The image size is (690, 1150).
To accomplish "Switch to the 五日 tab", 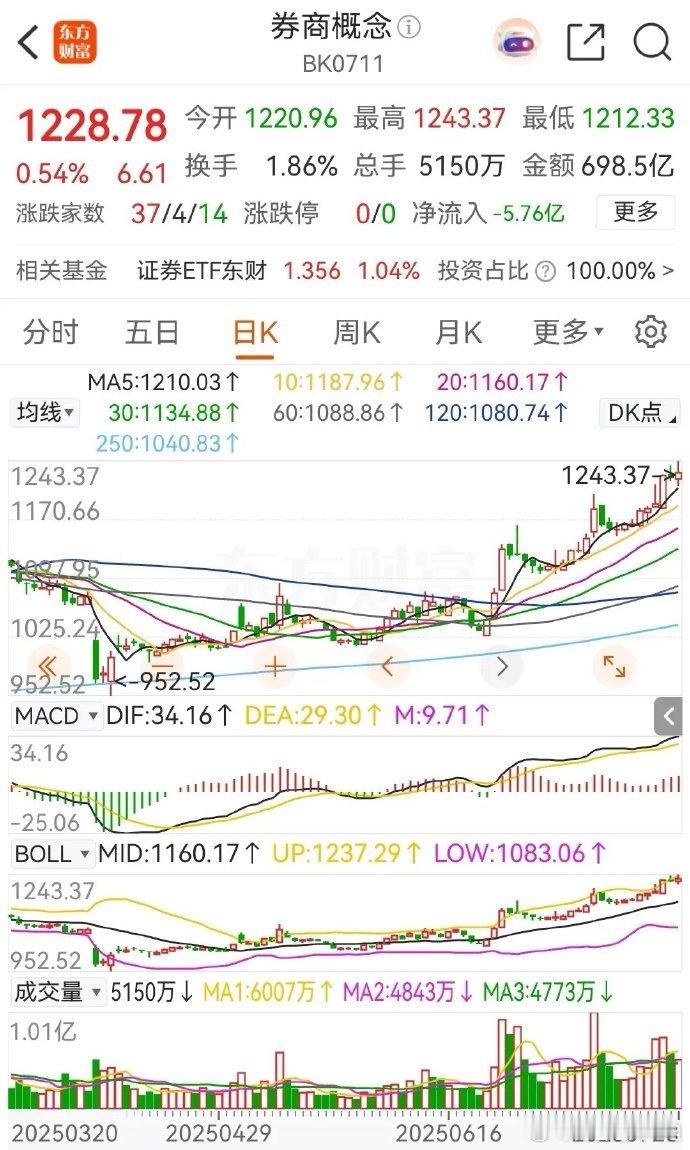I will (152, 333).
